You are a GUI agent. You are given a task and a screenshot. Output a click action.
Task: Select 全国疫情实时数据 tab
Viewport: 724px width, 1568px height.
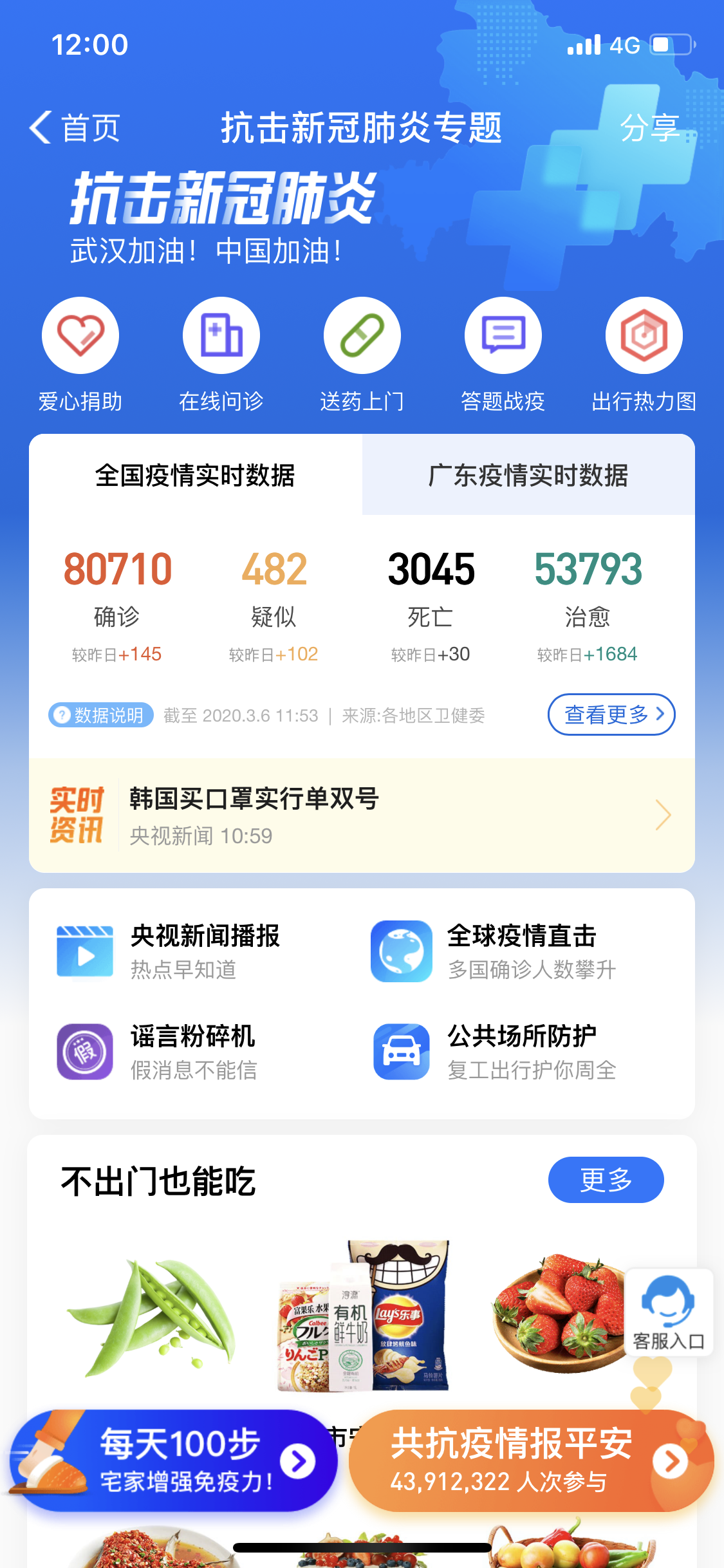click(195, 476)
